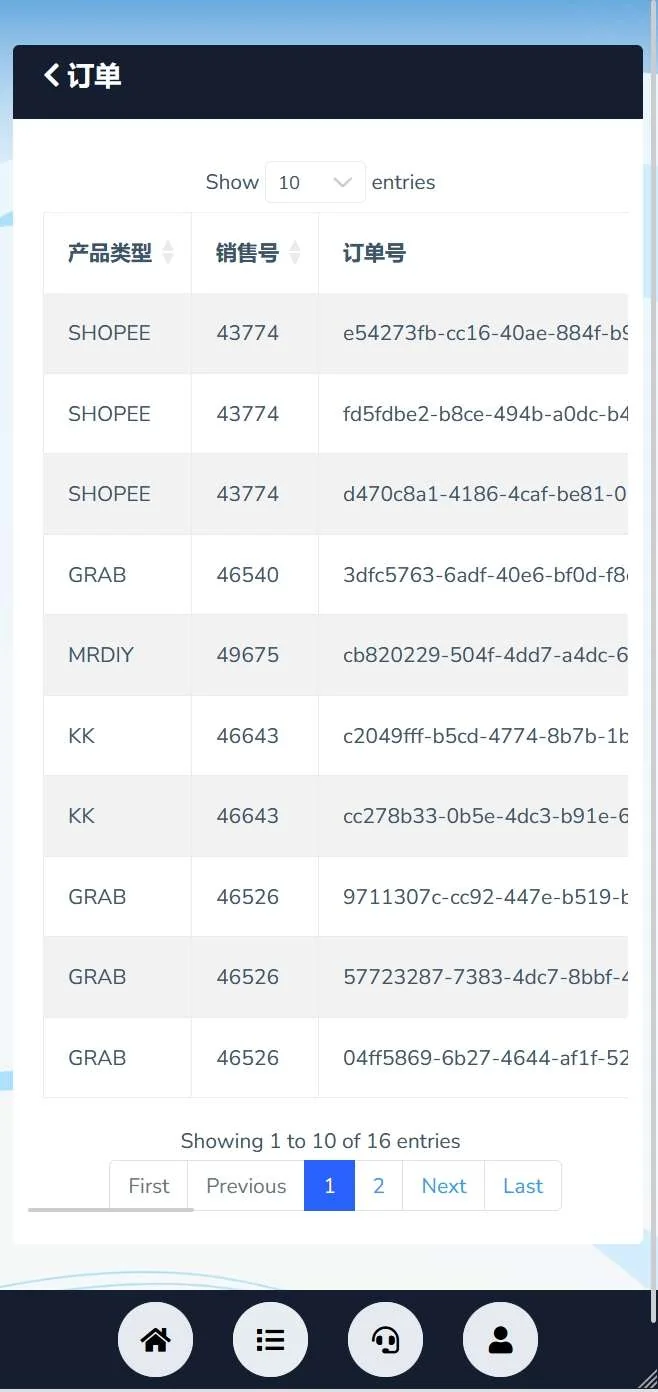Jump to the Last page

[x=522, y=1186]
